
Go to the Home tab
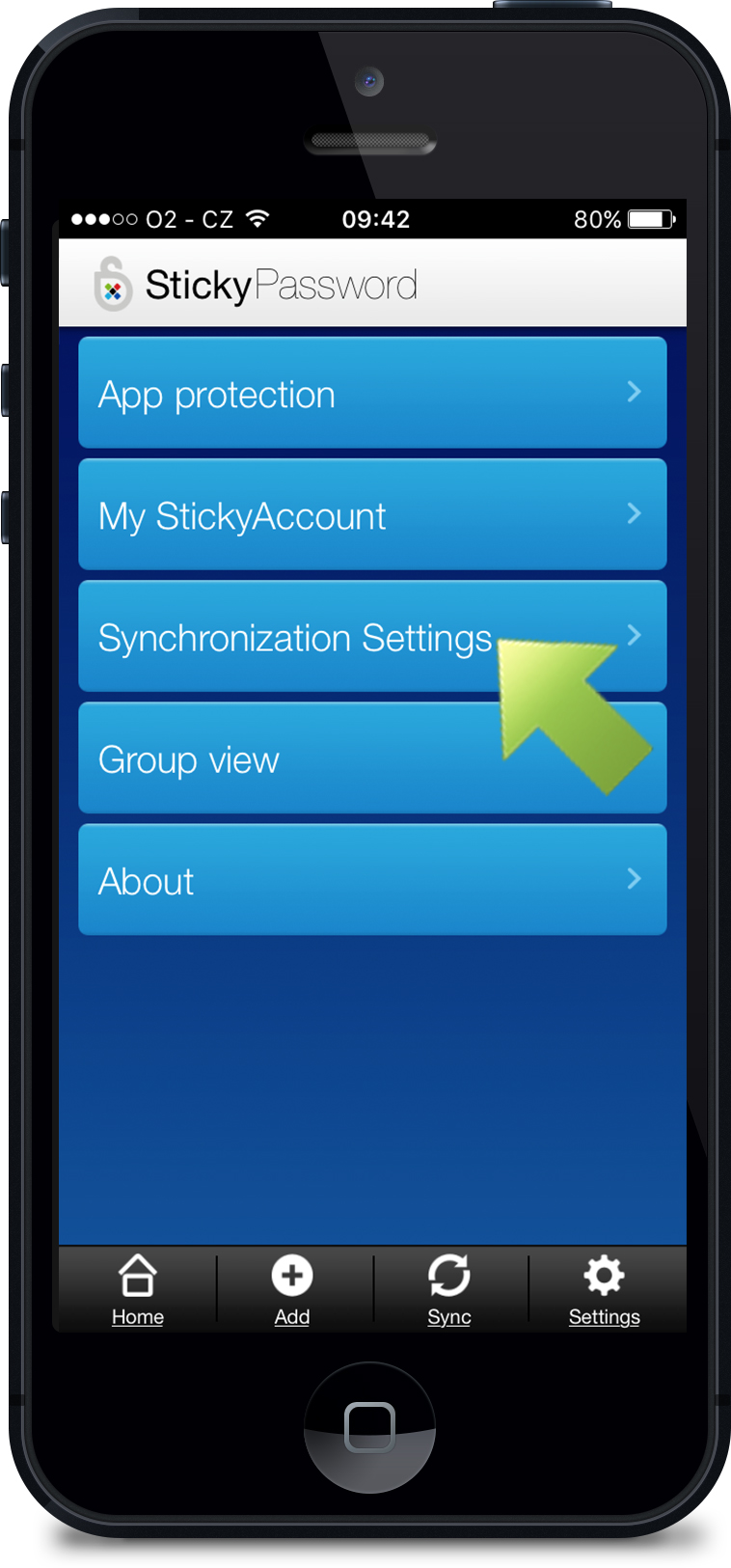click(x=138, y=1290)
